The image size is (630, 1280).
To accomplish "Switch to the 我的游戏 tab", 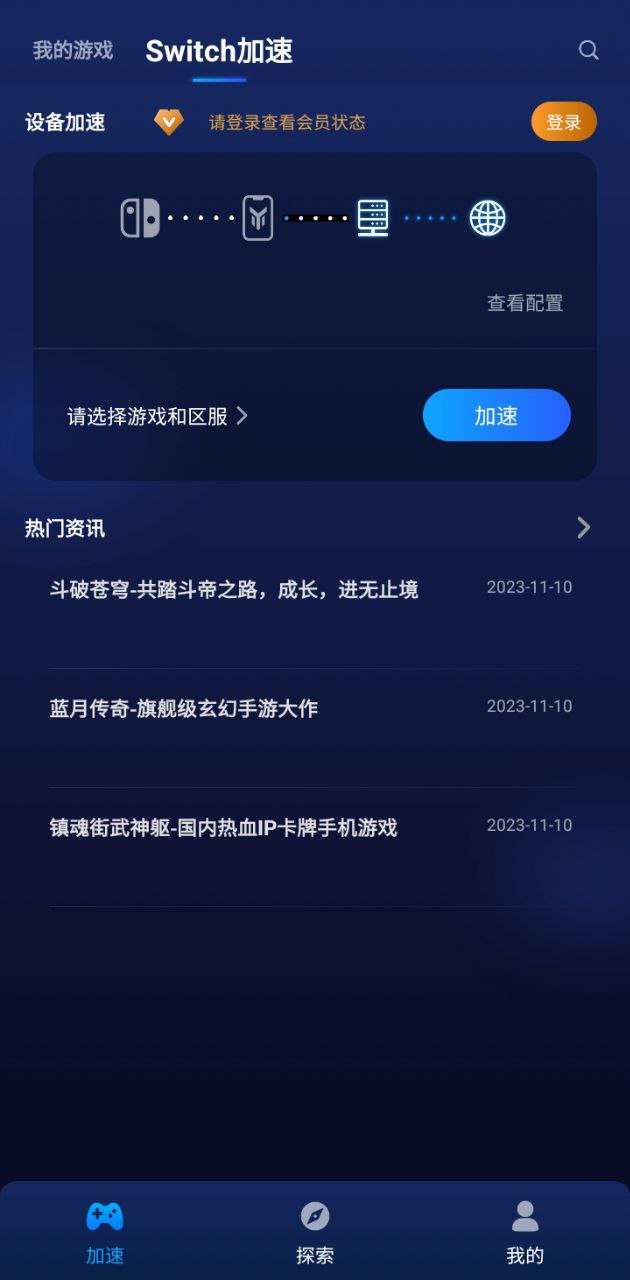I will click(x=73, y=50).
